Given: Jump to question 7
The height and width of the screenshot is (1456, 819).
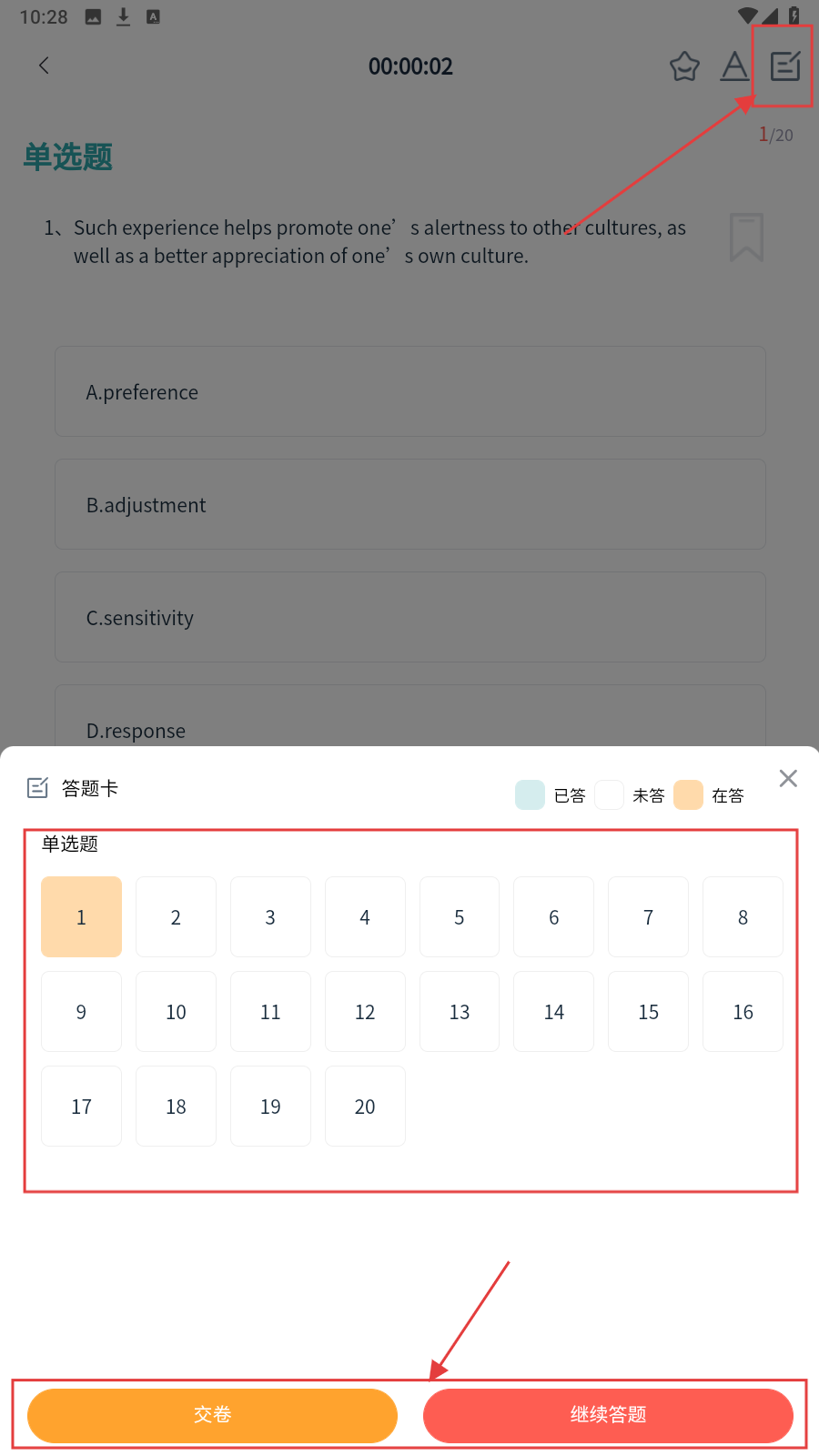Looking at the screenshot, I should click(648, 917).
